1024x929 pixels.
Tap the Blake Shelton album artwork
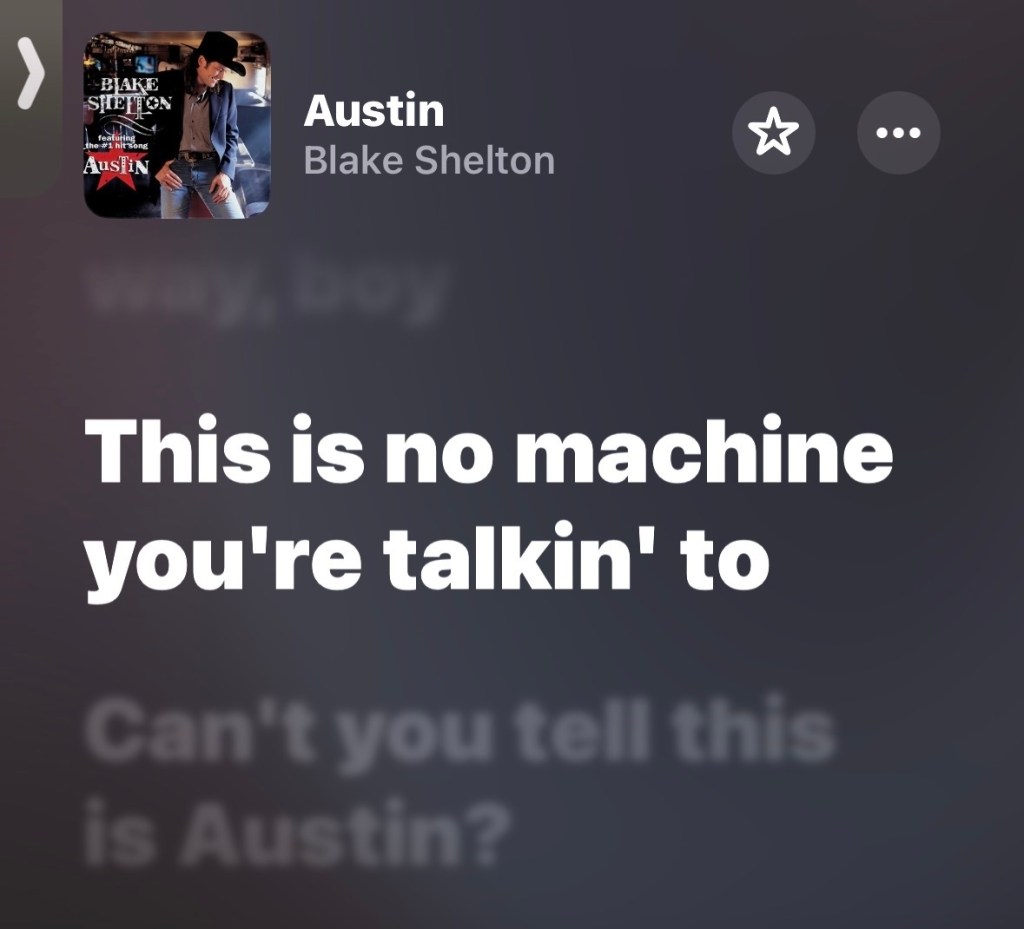[177, 125]
